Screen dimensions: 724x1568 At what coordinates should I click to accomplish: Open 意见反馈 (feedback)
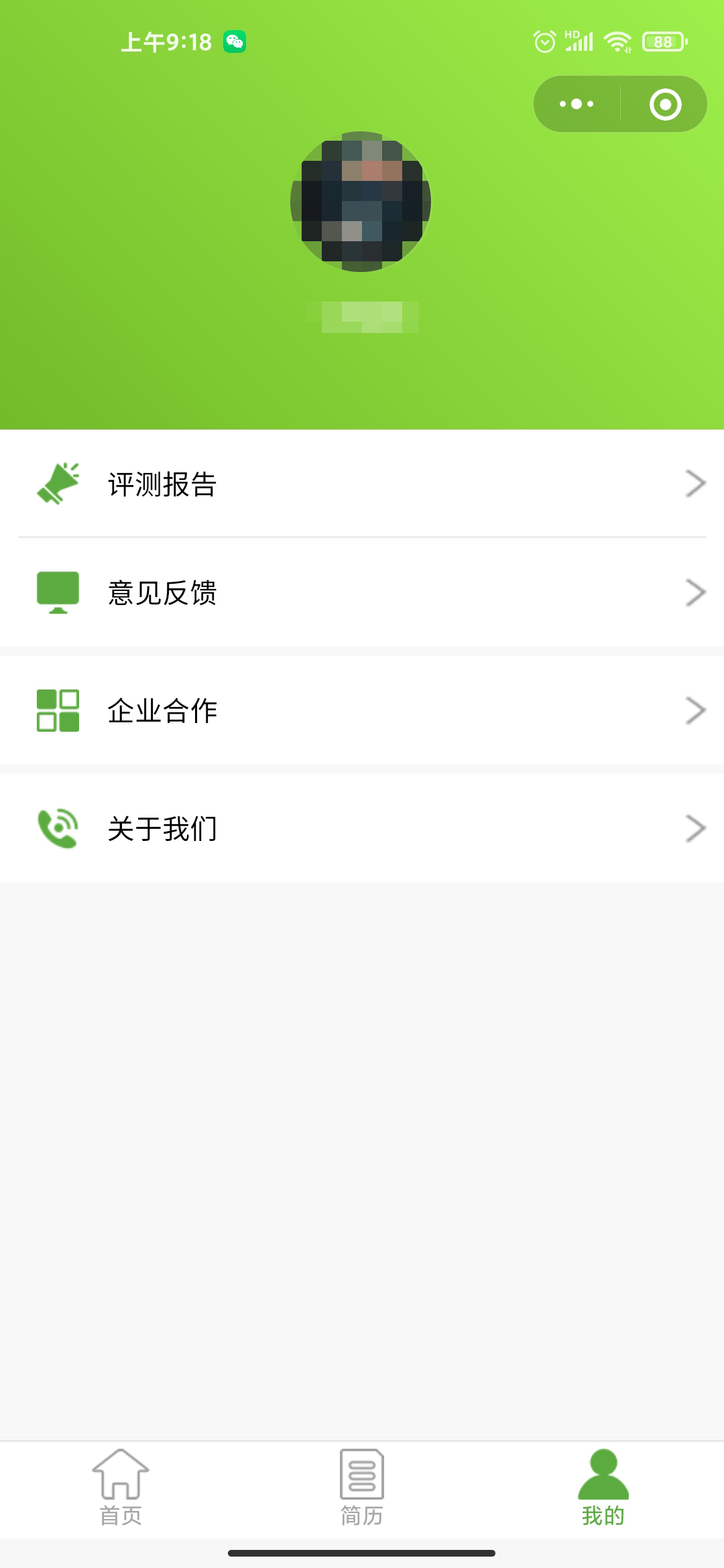click(362, 592)
